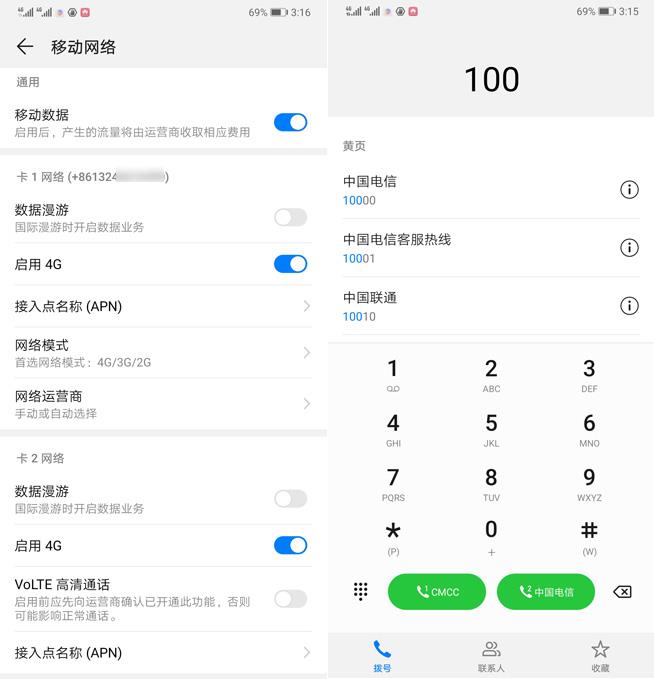Call using the 中国电信 SIM button

(546, 592)
